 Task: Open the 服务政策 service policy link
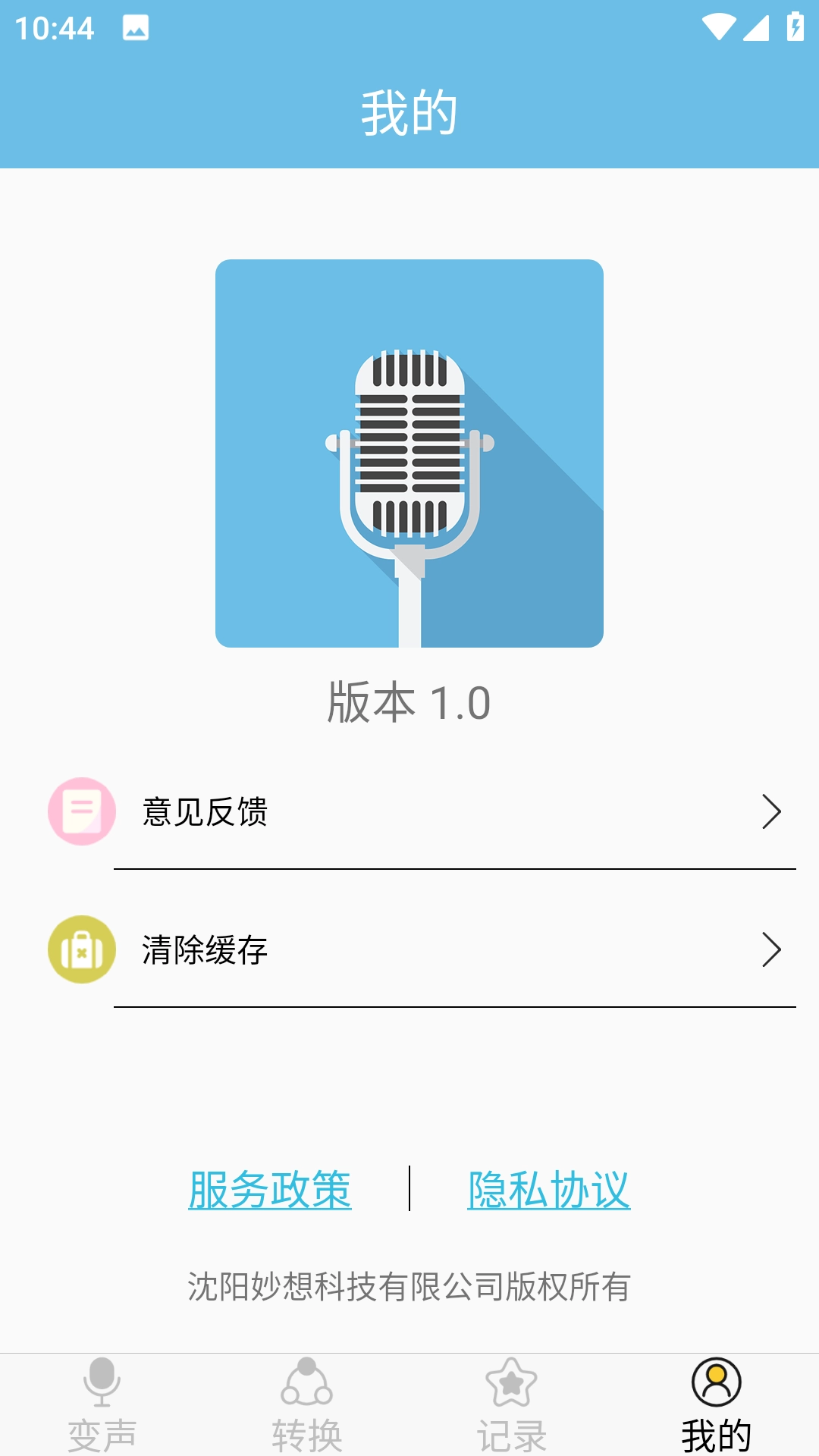click(x=270, y=1189)
